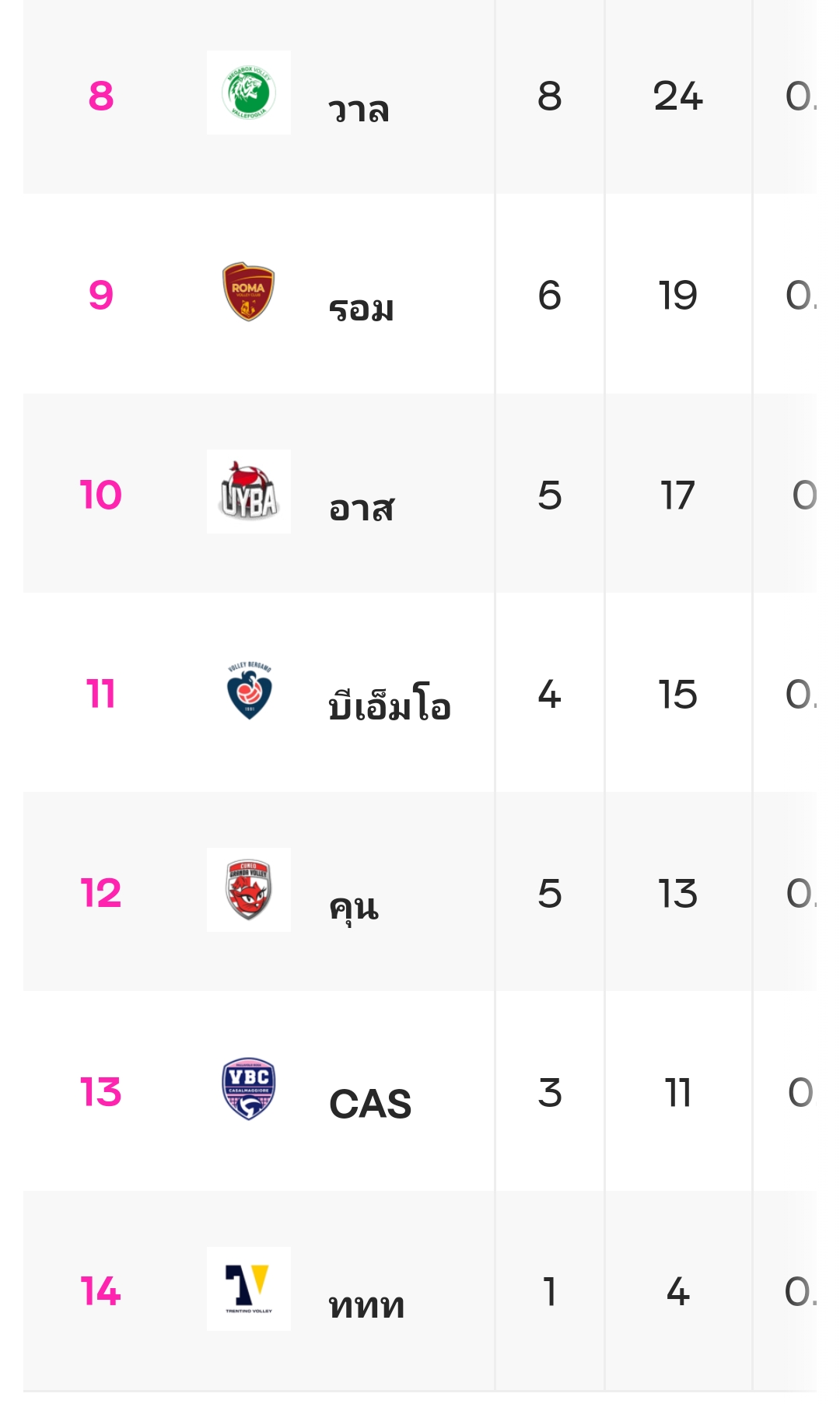This screenshot has height=1404, width=840.
Task: Open the คุน team row ranked 12th
Action: coord(420,891)
